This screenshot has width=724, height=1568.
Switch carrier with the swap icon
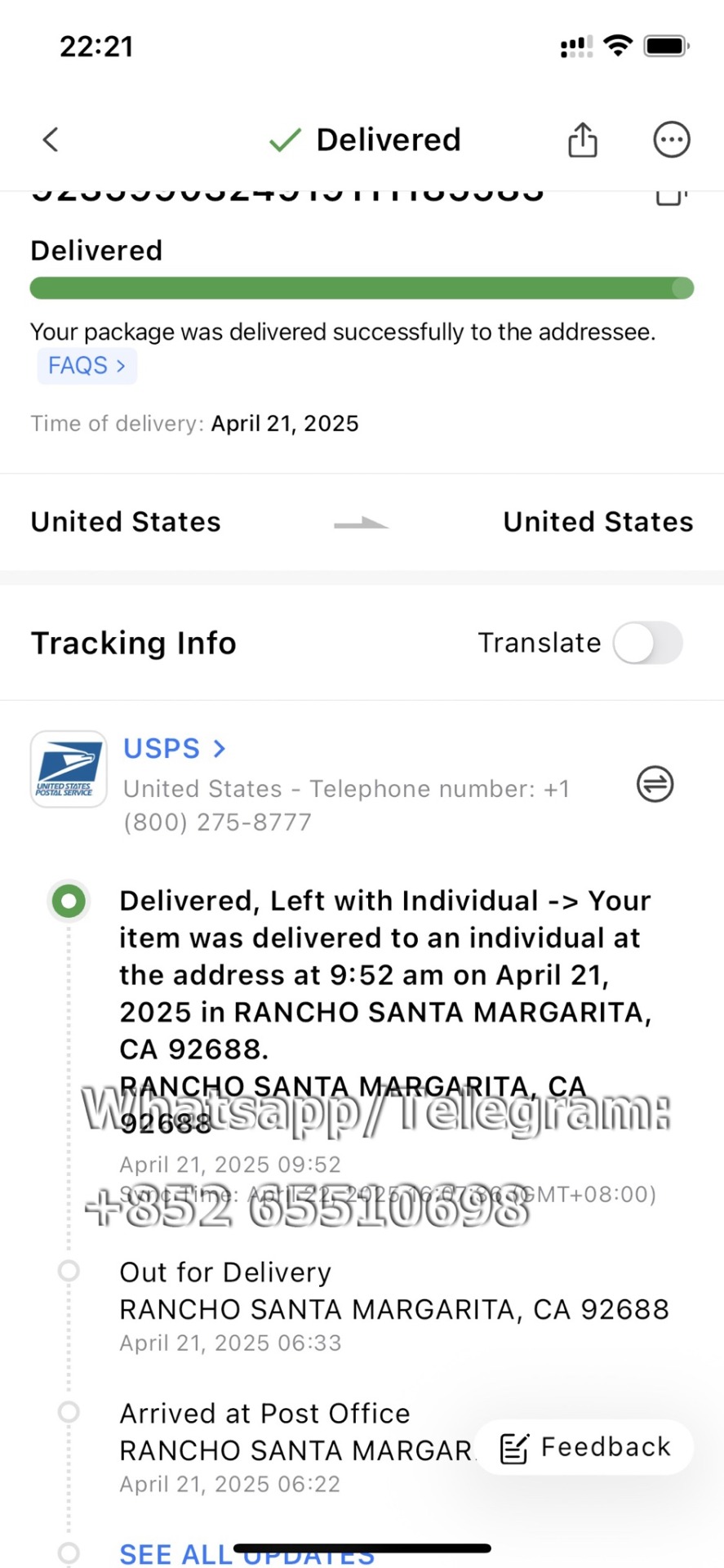point(655,785)
